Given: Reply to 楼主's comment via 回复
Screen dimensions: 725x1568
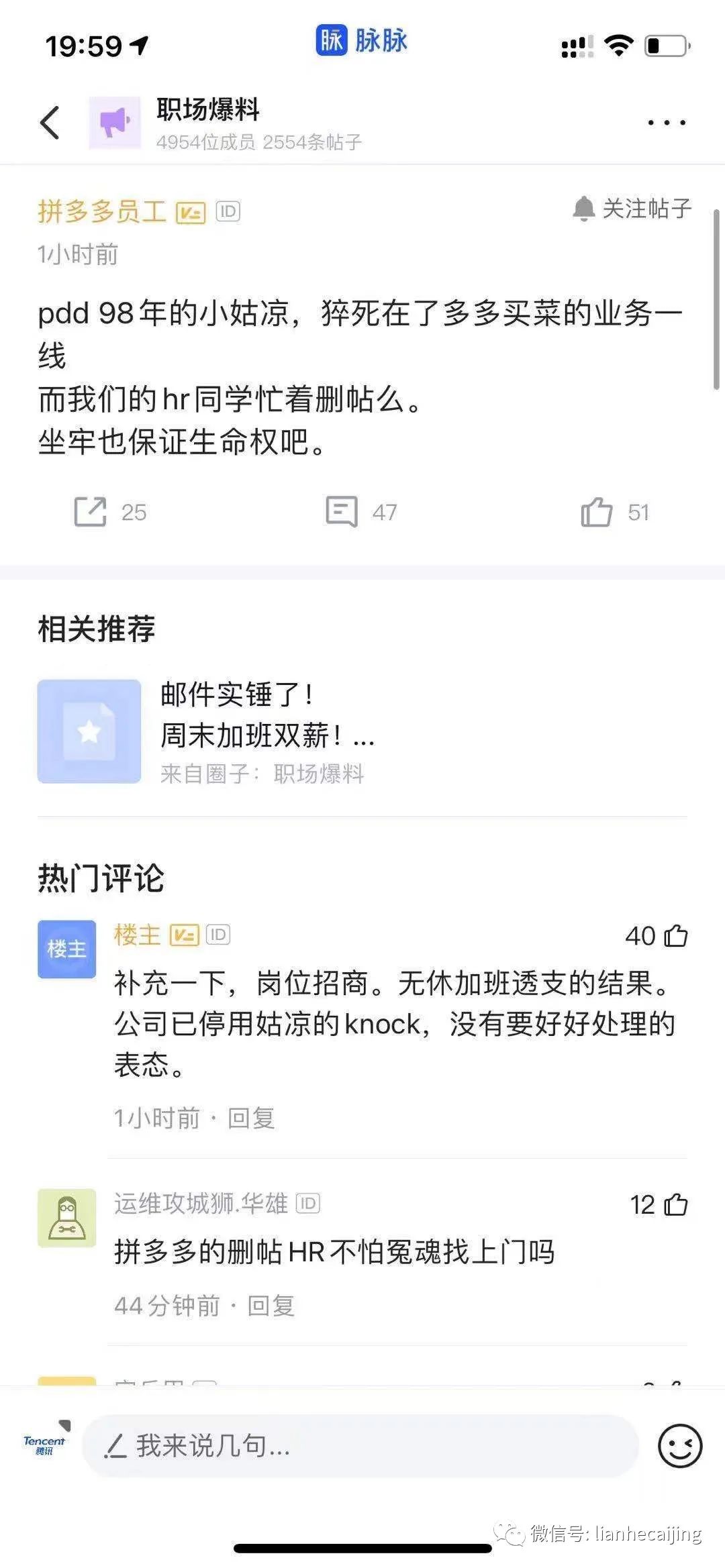Looking at the screenshot, I should pyautogui.click(x=251, y=1118).
